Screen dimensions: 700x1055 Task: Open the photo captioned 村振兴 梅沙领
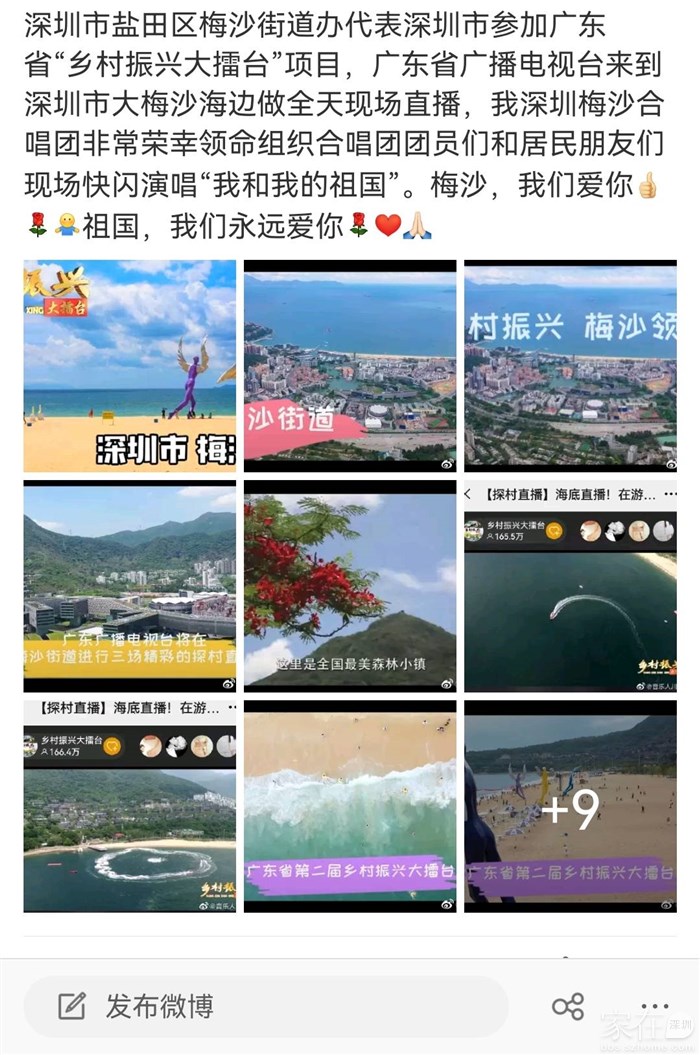point(570,366)
